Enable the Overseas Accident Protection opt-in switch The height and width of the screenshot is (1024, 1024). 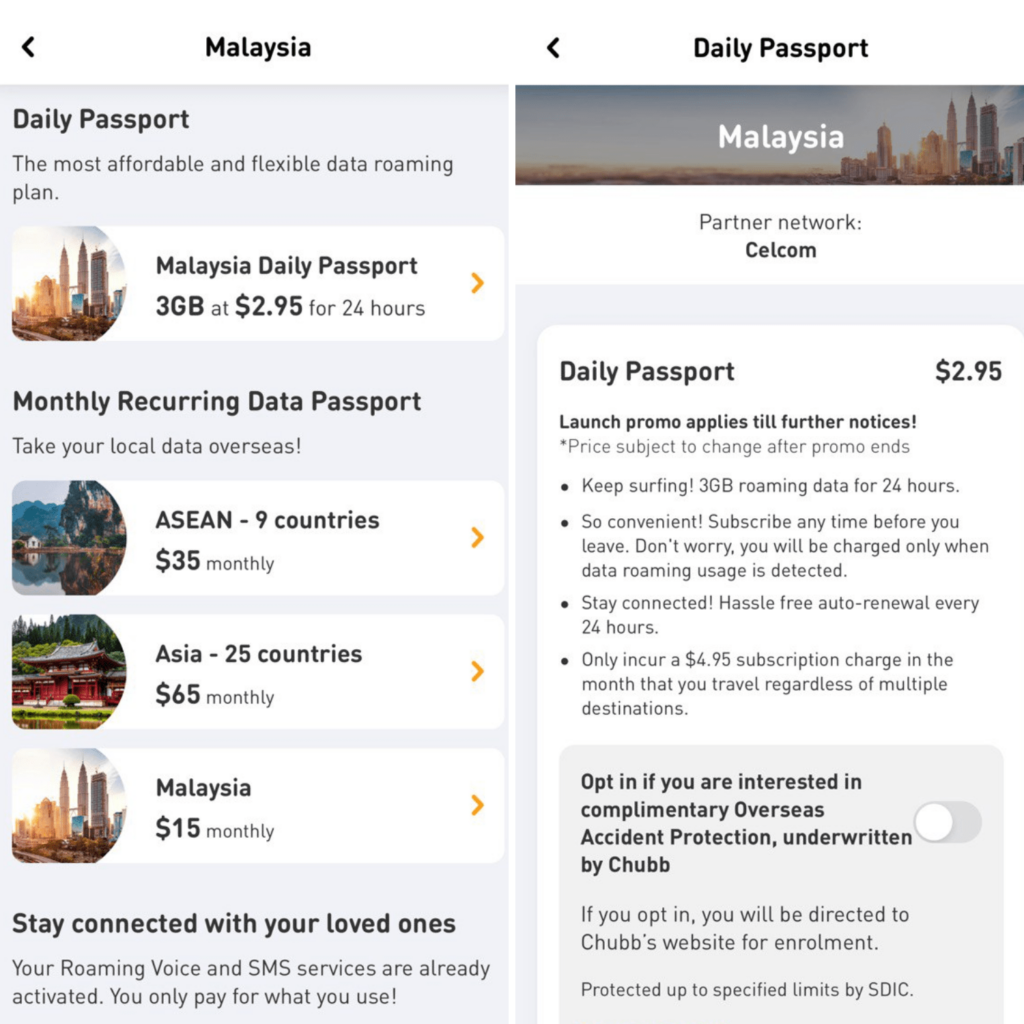click(x=947, y=822)
